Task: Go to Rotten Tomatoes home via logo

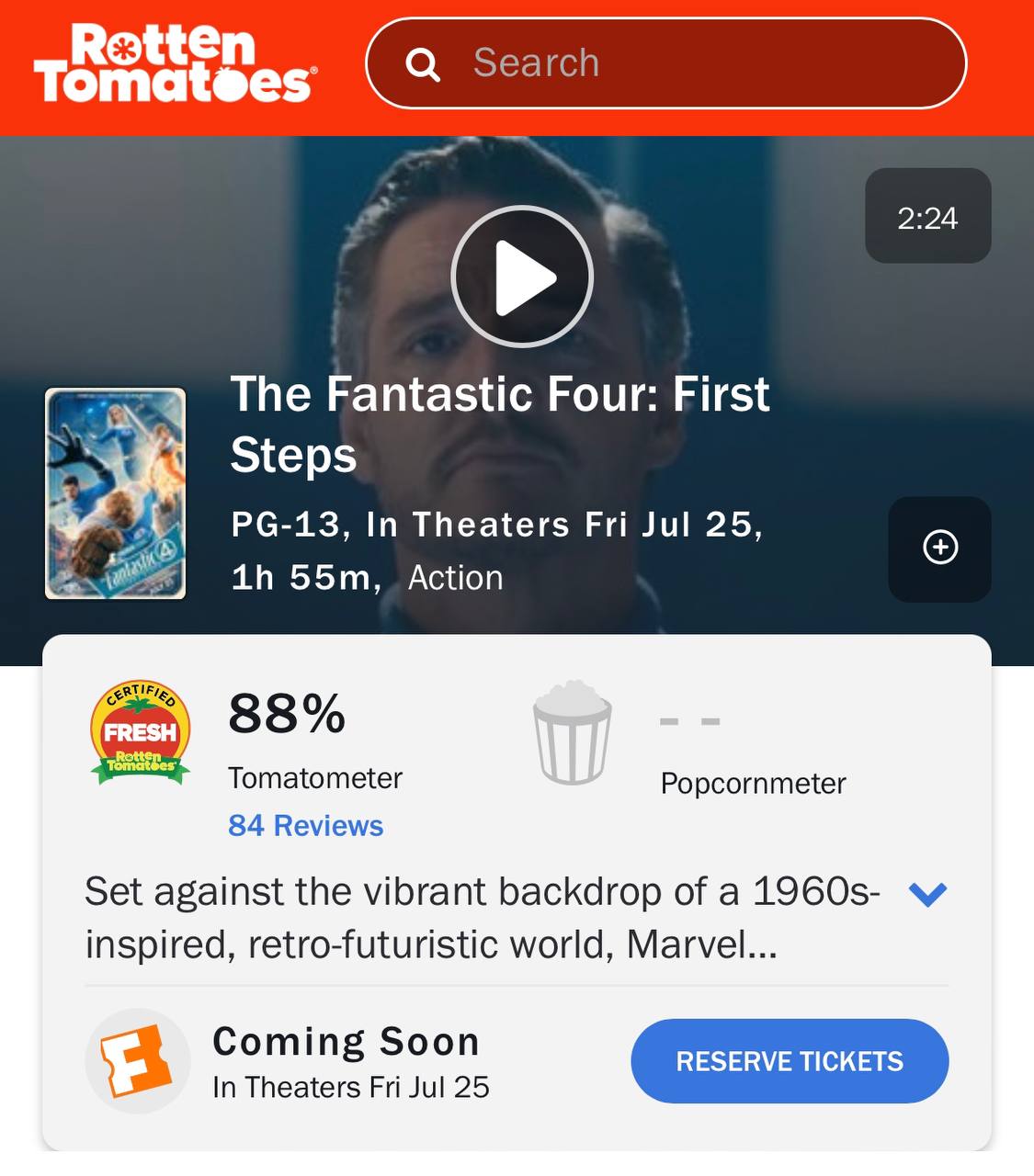Action: [x=175, y=62]
